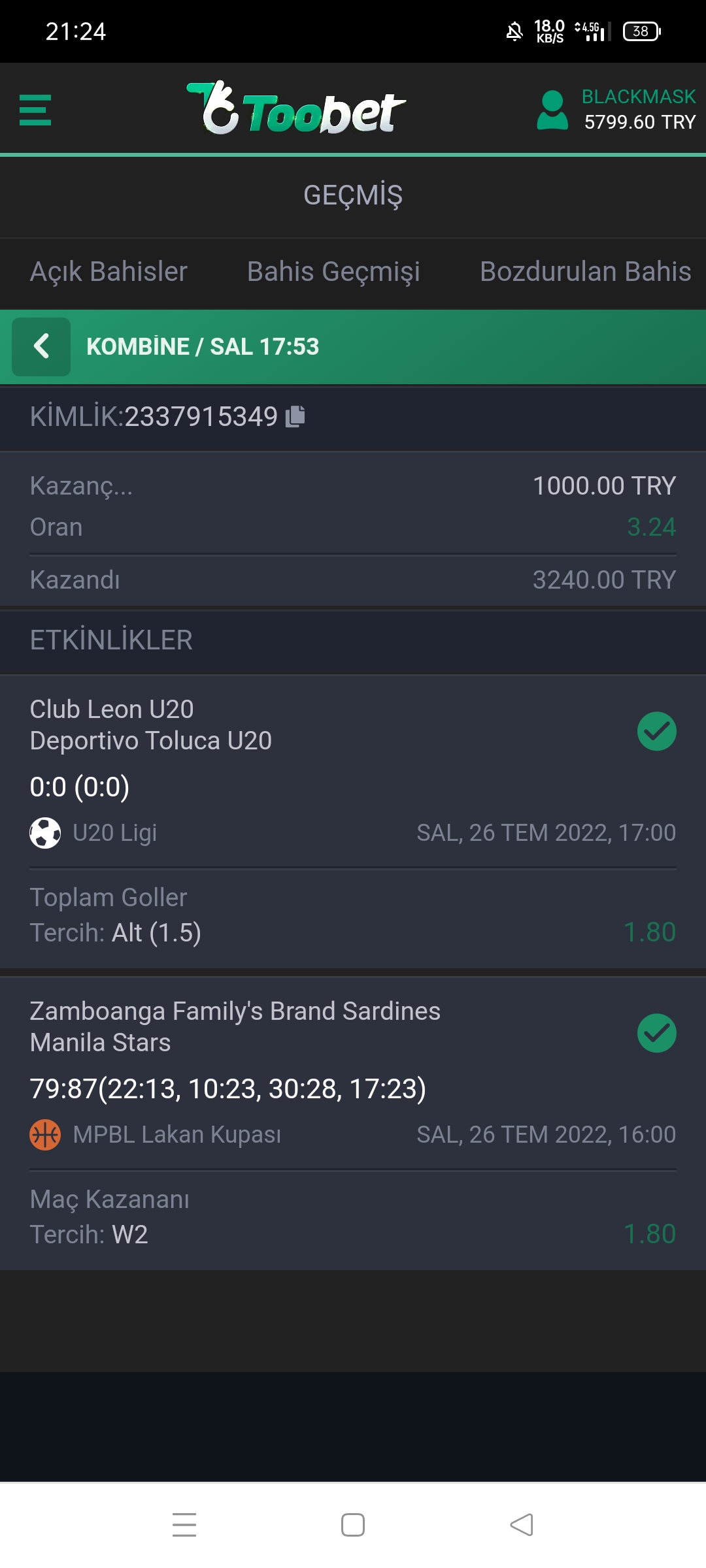The height and width of the screenshot is (1568, 706).
Task: Switch to the Bahis Geçmişi tab
Action: (x=333, y=271)
